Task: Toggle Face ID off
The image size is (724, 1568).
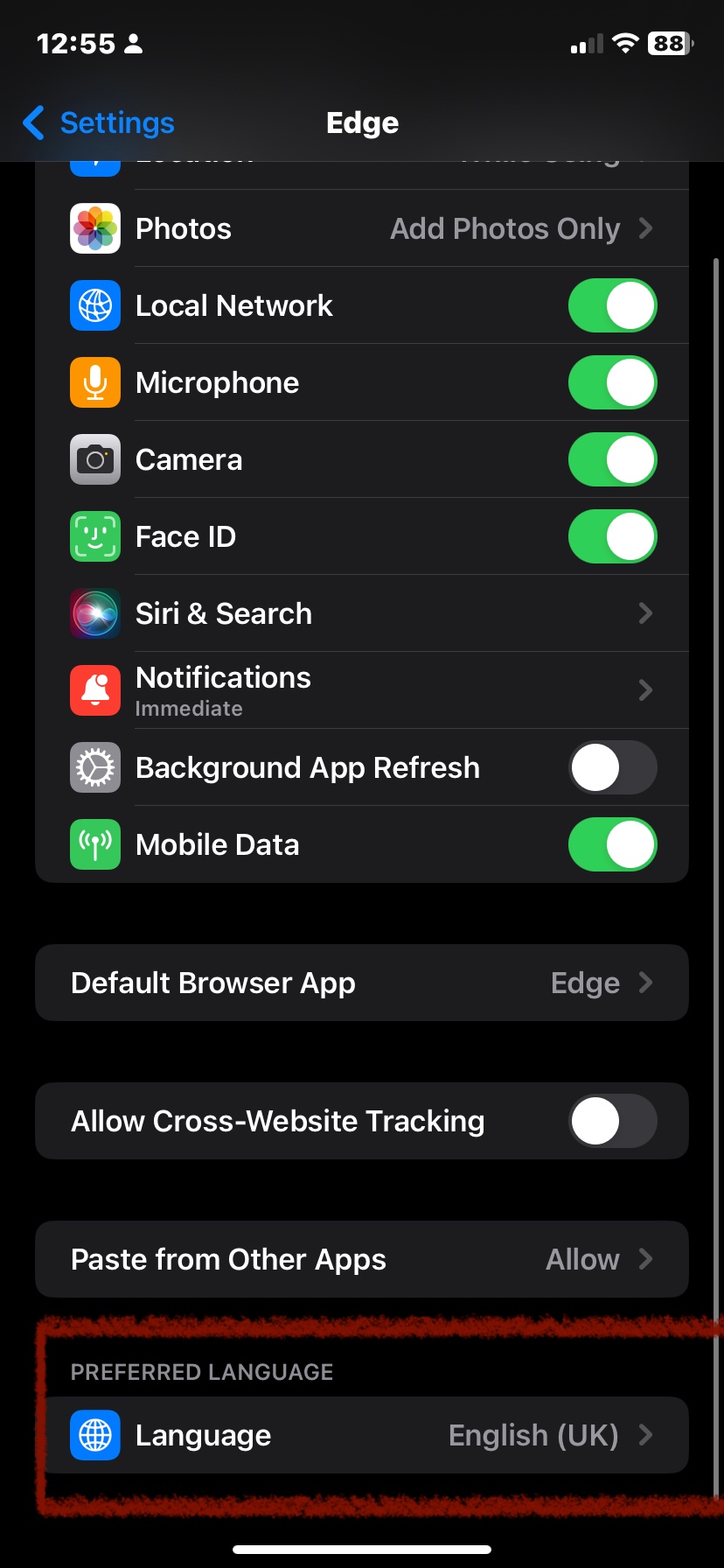Action: pyautogui.click(x=612, y=537)
